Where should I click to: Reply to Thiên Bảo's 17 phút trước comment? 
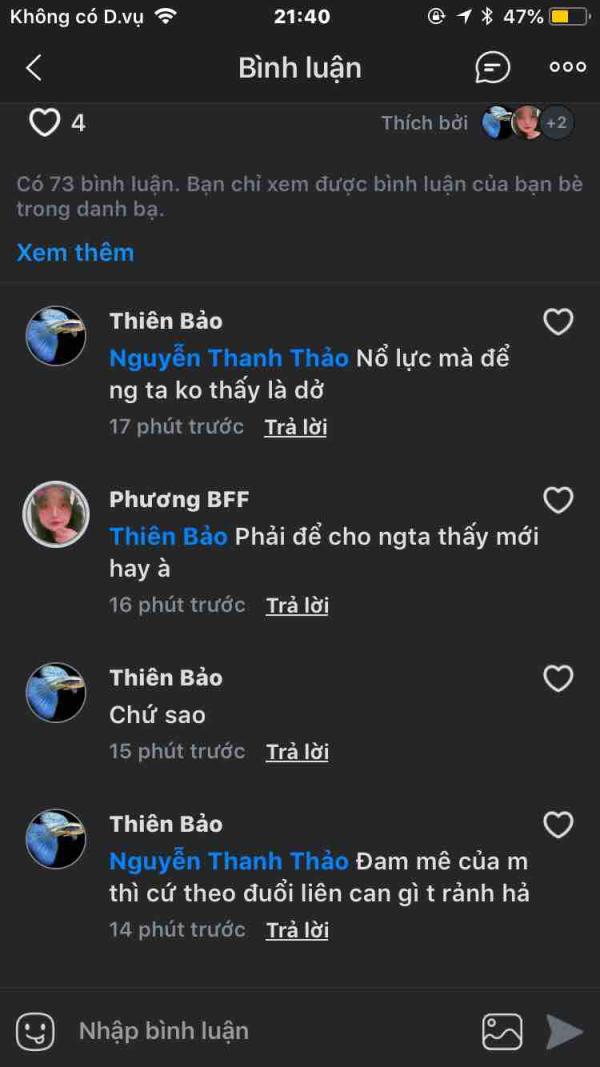pyautogui.click(x=296, y=427)
